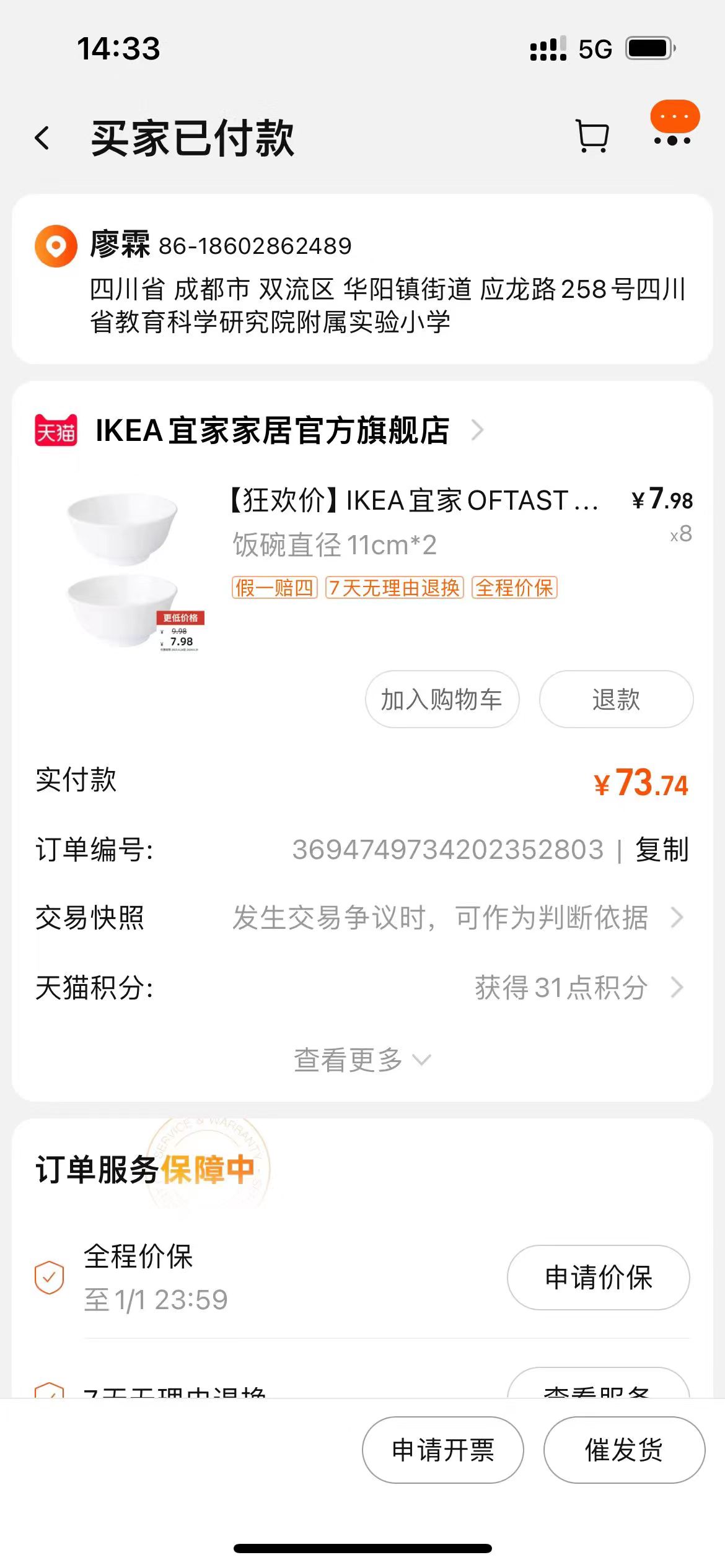Viewport: 725px width, 1568px height.
Task: Tap 申请价保 to claim price protection
Action: click(598, 1278)
